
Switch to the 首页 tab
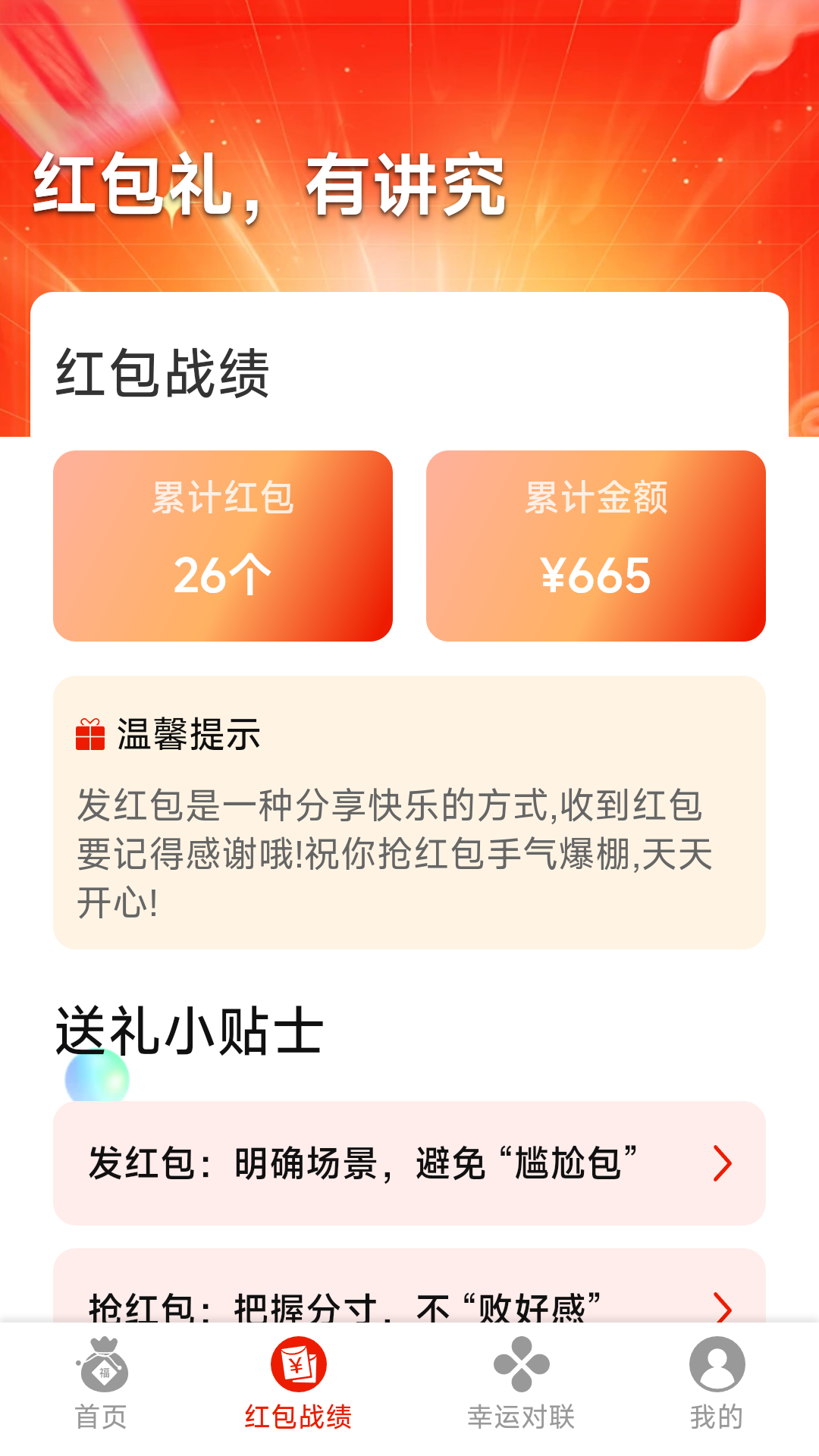(x=102, y=1383)
